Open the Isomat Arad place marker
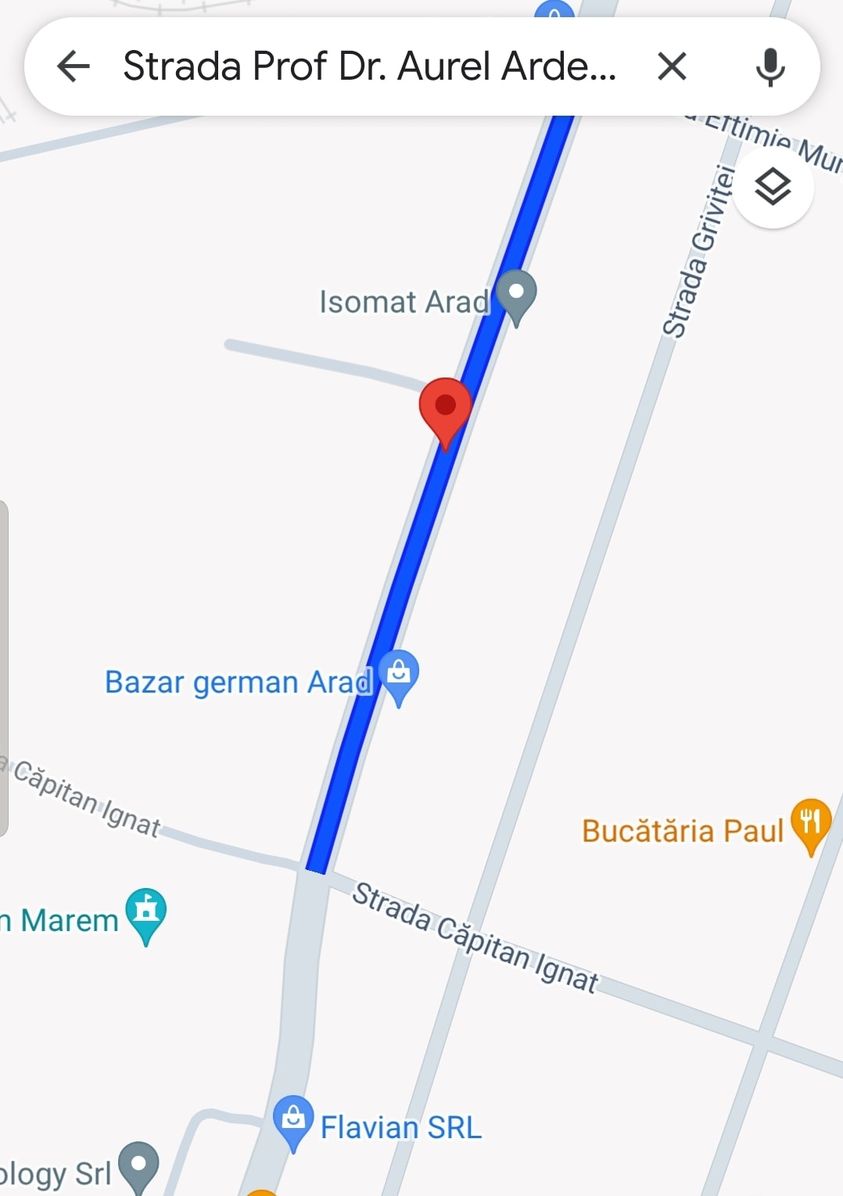Screen dimensions: 843x1196 coord(517,294)
